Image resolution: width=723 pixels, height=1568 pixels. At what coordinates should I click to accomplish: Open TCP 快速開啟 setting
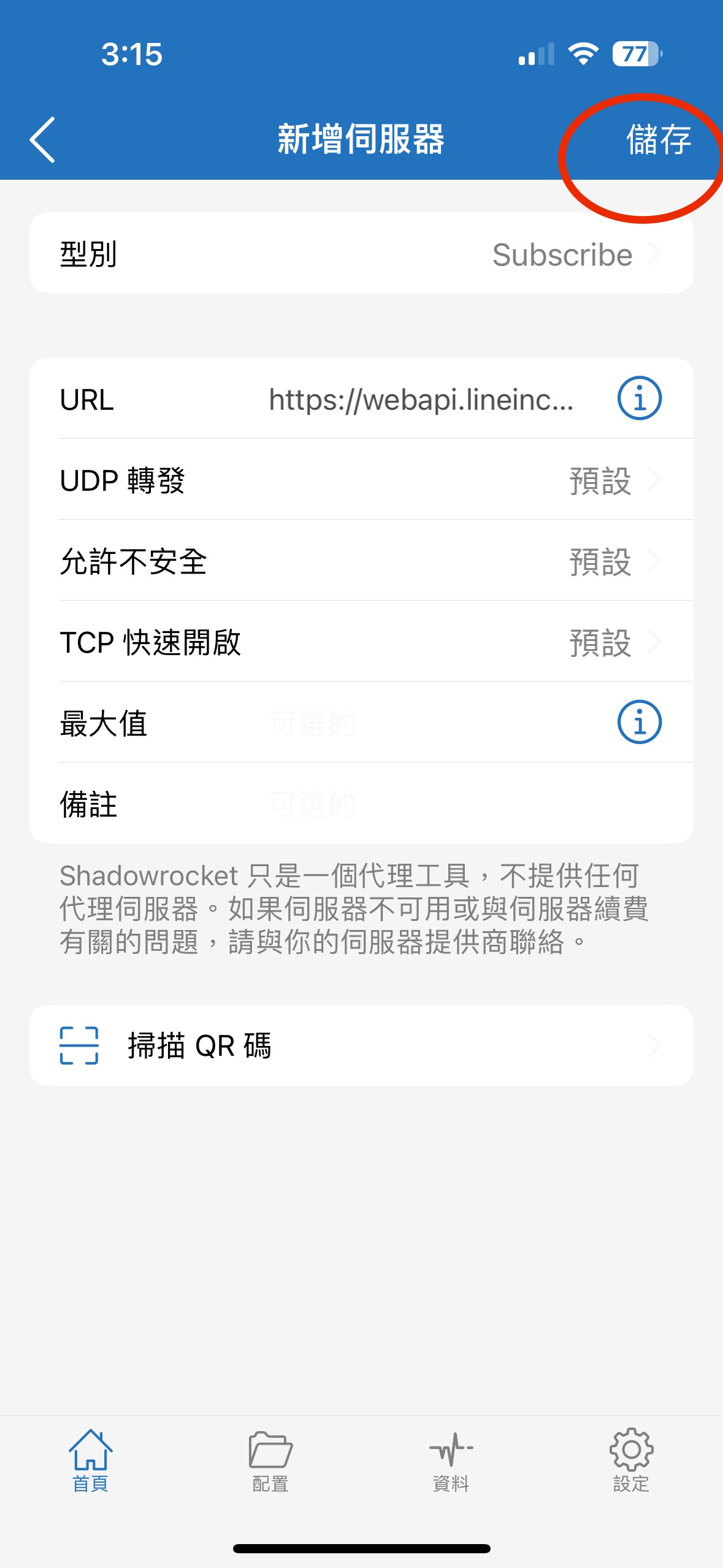(x=361, y=642)
